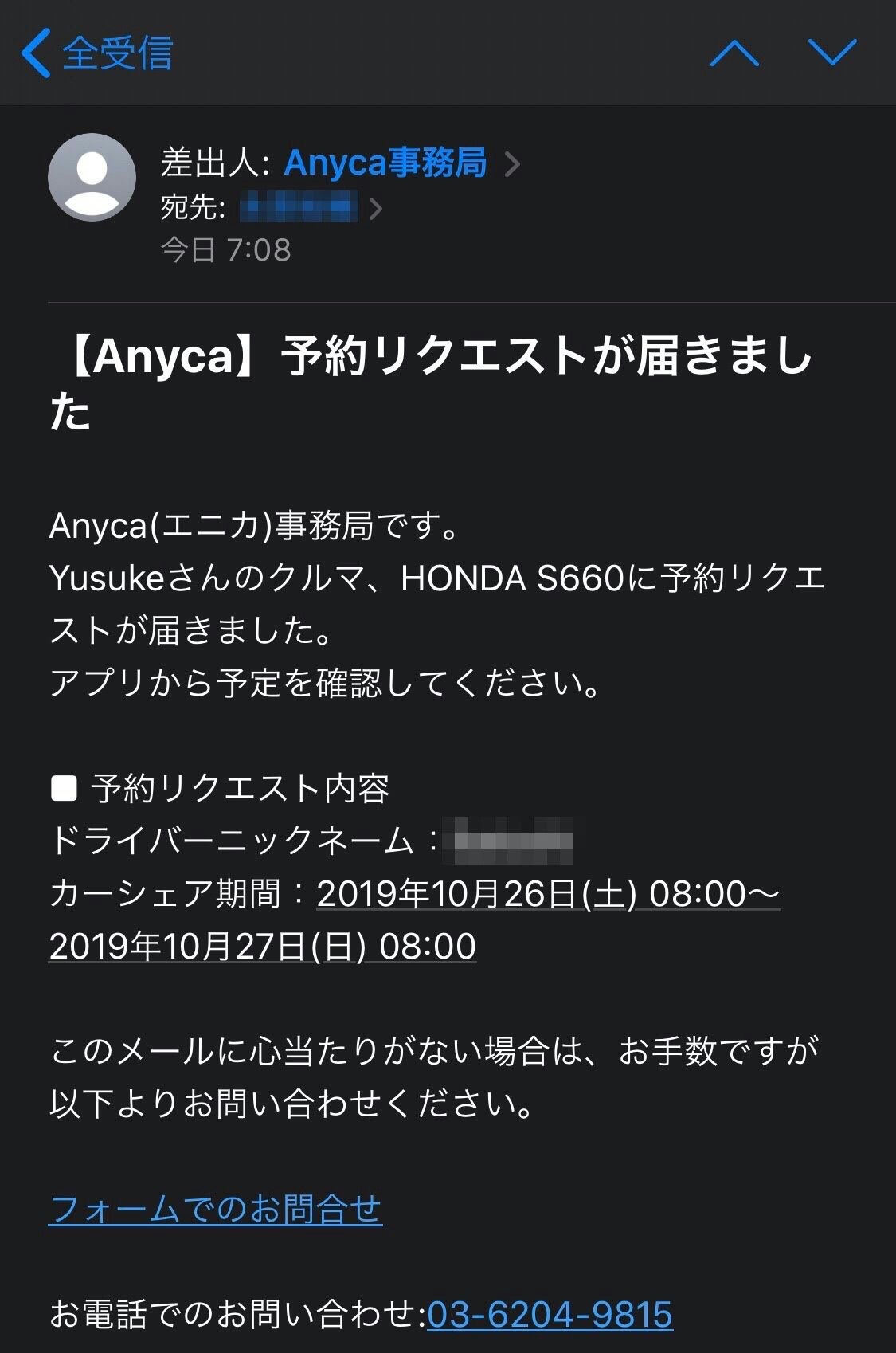Viewport: 896px width, 1353px height.
Task: Show the previous message with up arrow
Action: coord(734,53)
